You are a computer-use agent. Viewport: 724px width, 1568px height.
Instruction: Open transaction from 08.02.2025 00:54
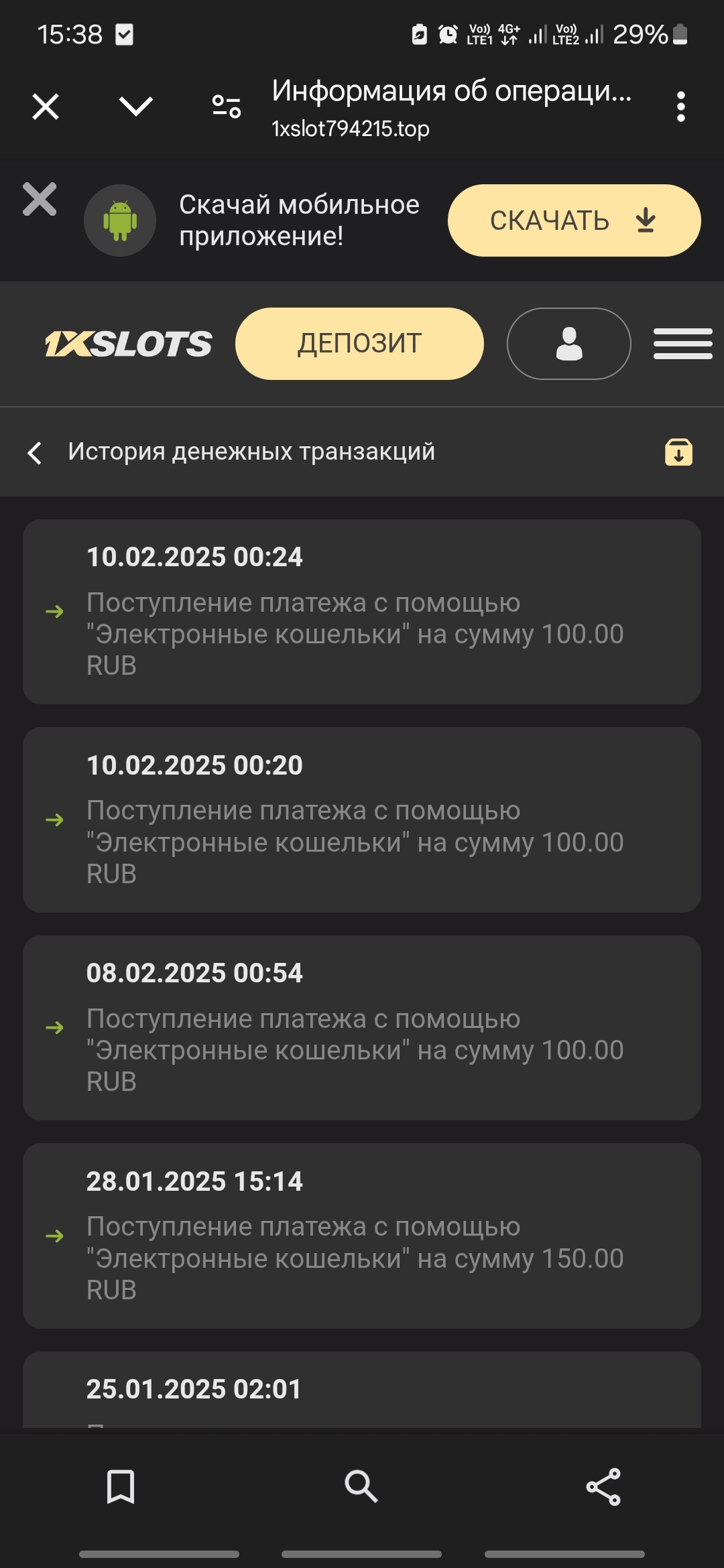(x=362, y=1027)
